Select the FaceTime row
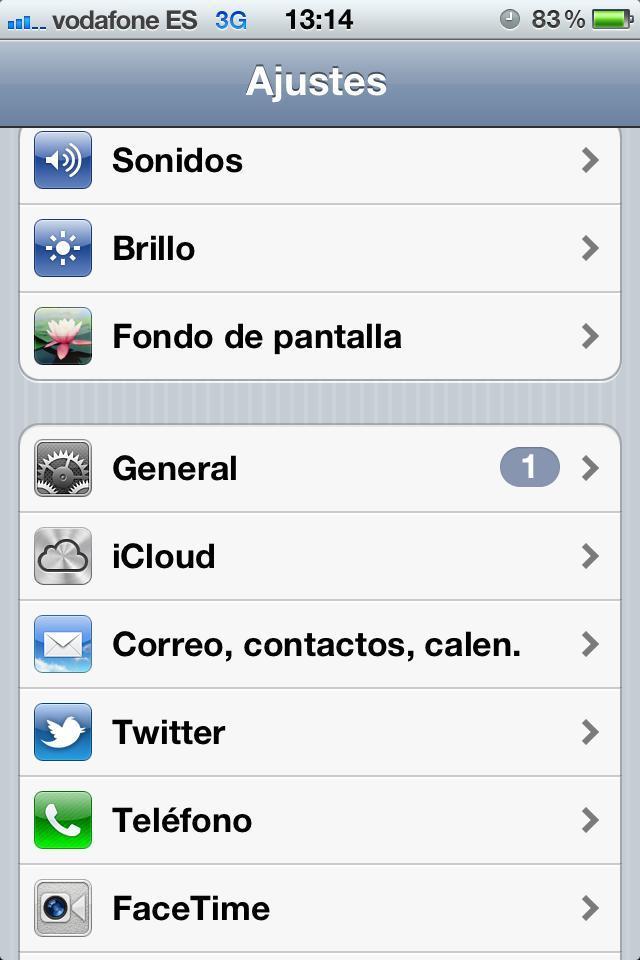640x960 pixels. click(320, 908)
